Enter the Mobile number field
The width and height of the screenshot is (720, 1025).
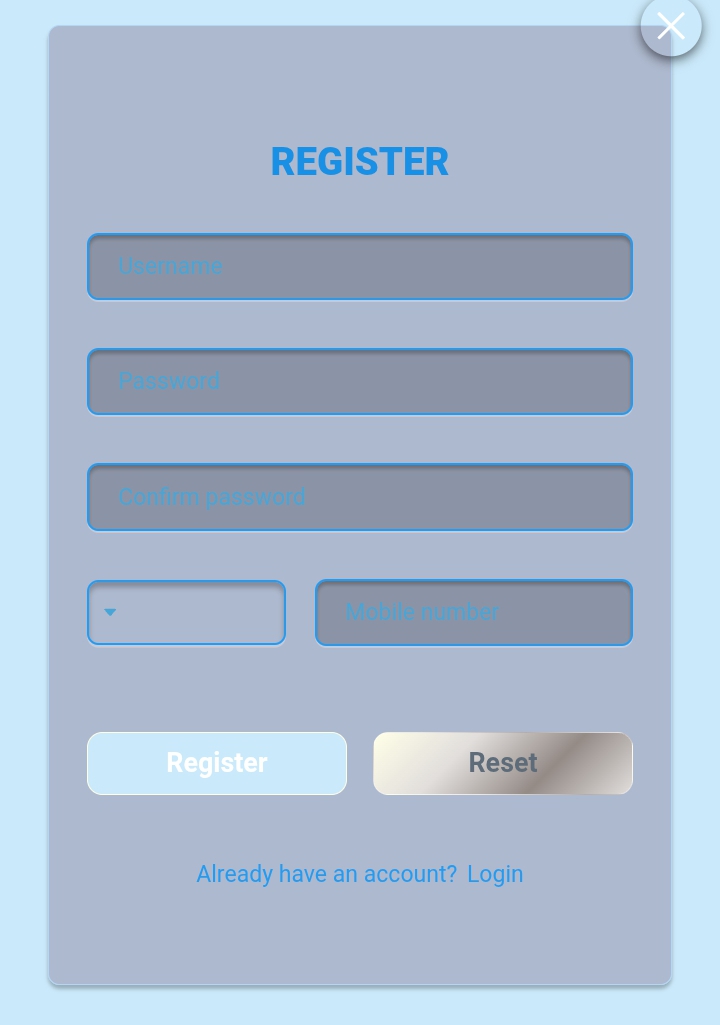(x=474, y=613)
